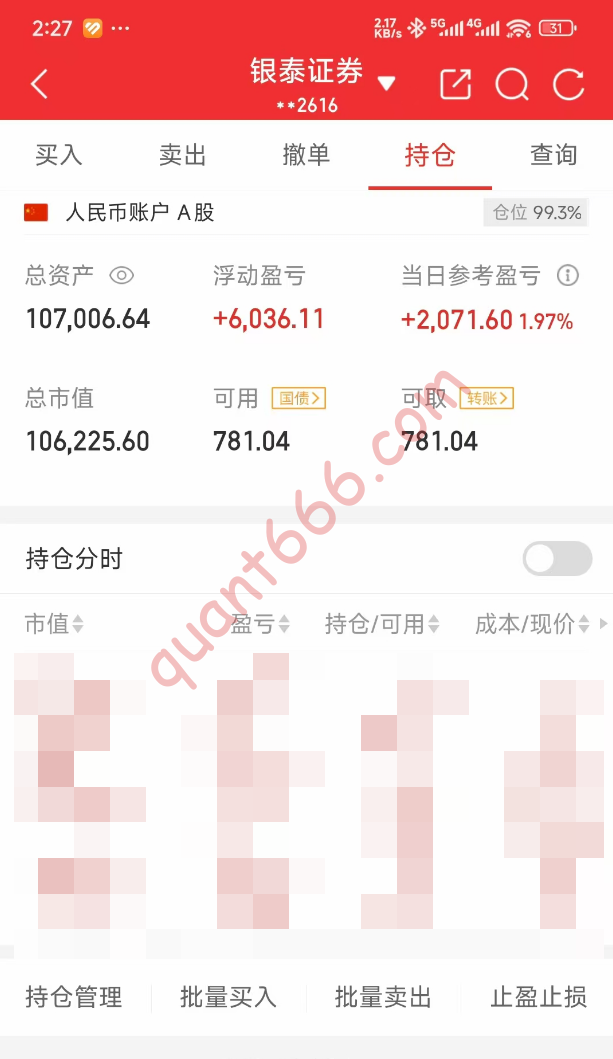The height and width of the screenshot is (1059, 613).
Task: Refresh holdings with the reload icon
Action: tap(568, 84)
